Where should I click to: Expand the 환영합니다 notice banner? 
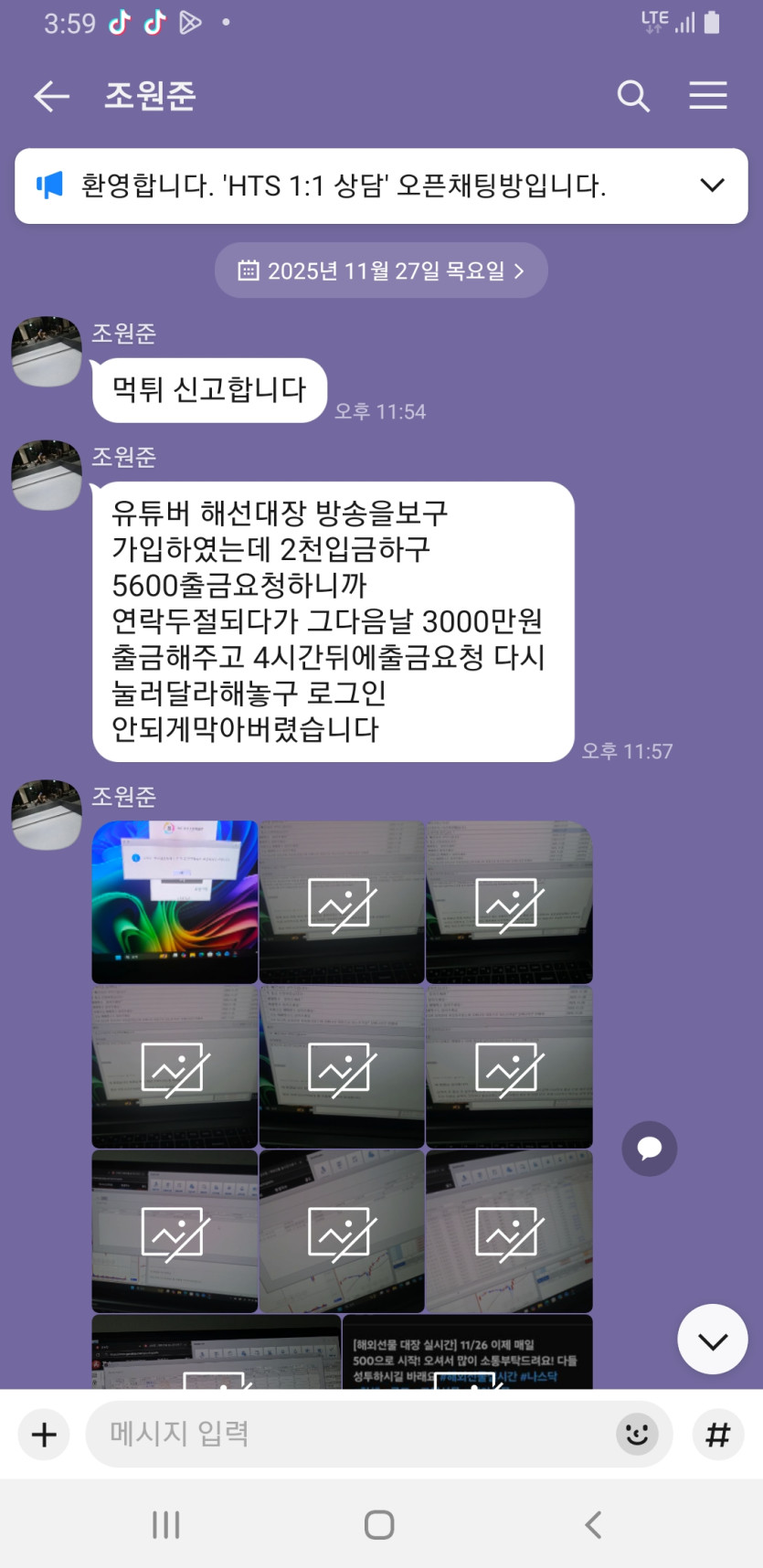pos(712,185)
